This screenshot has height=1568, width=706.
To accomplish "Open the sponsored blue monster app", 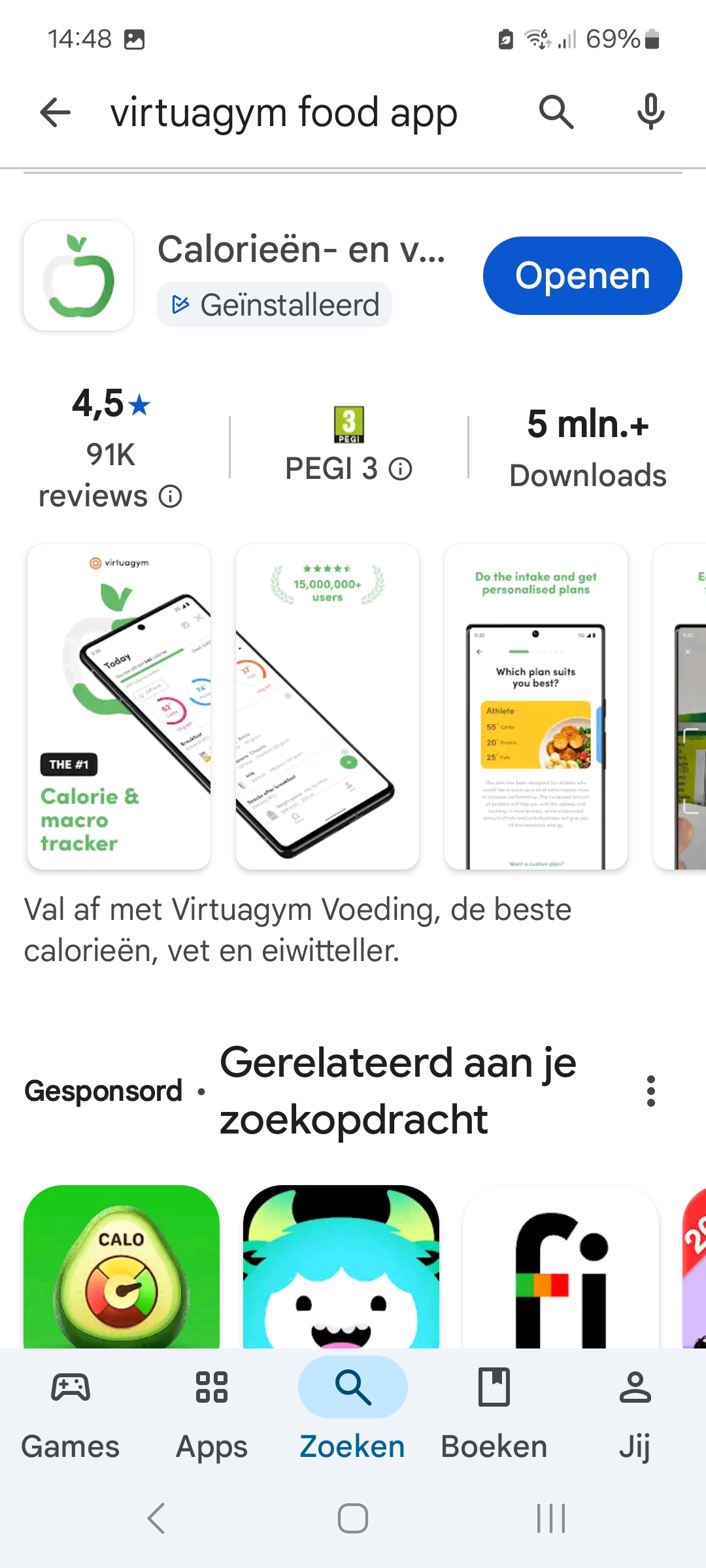I will coord(341,1266).
